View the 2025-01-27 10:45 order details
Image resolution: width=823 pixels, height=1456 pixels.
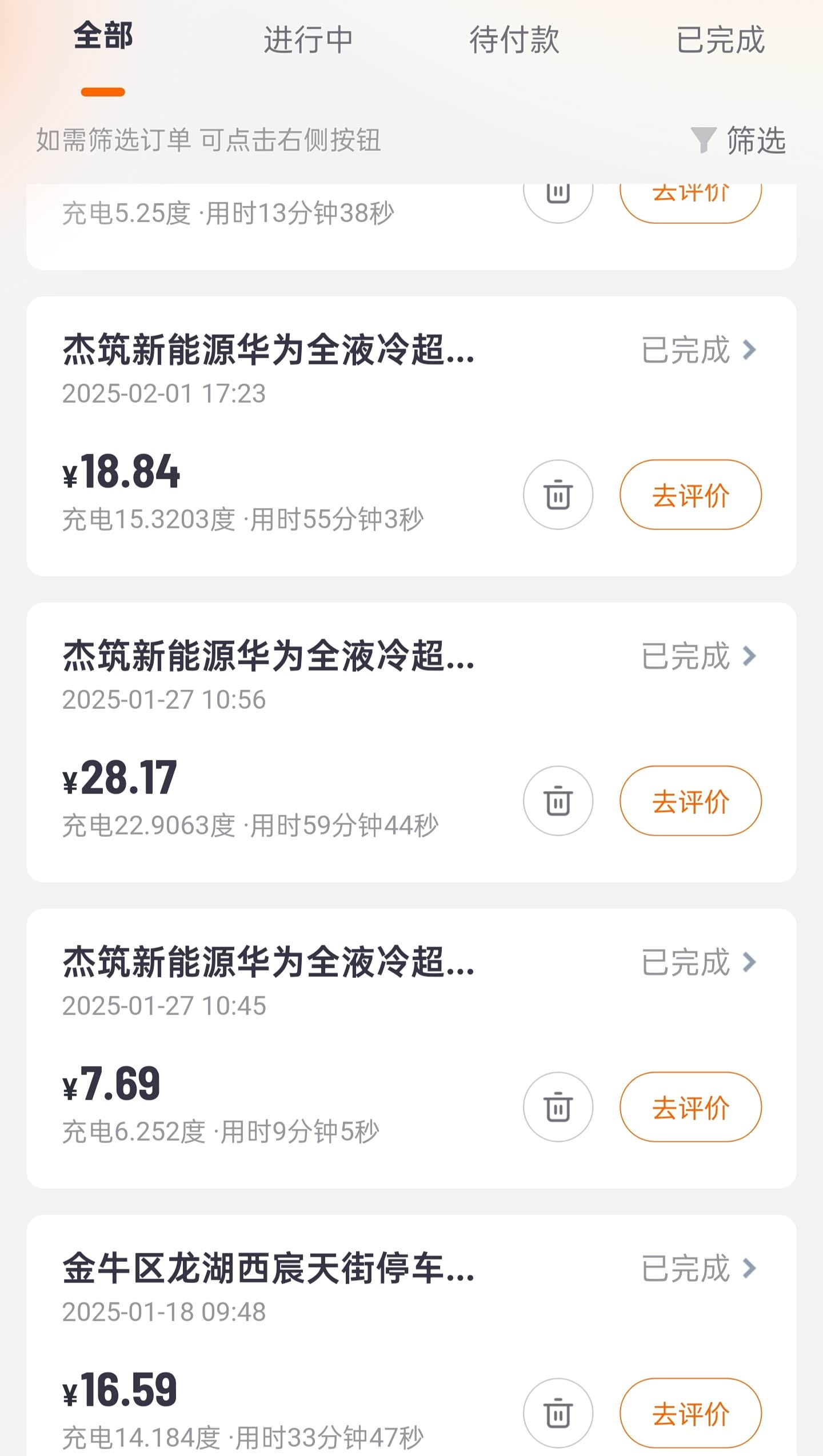point(698,962)
